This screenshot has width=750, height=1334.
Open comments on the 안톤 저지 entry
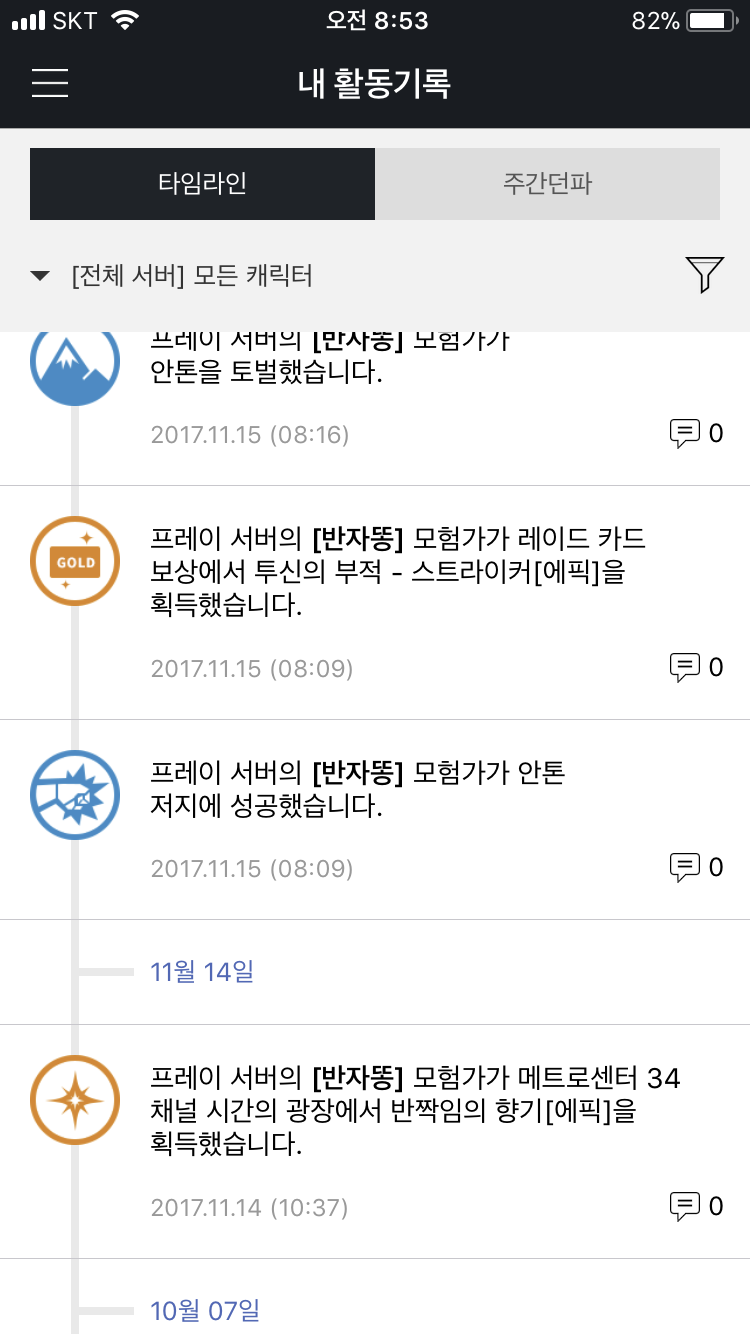(695, 867)
